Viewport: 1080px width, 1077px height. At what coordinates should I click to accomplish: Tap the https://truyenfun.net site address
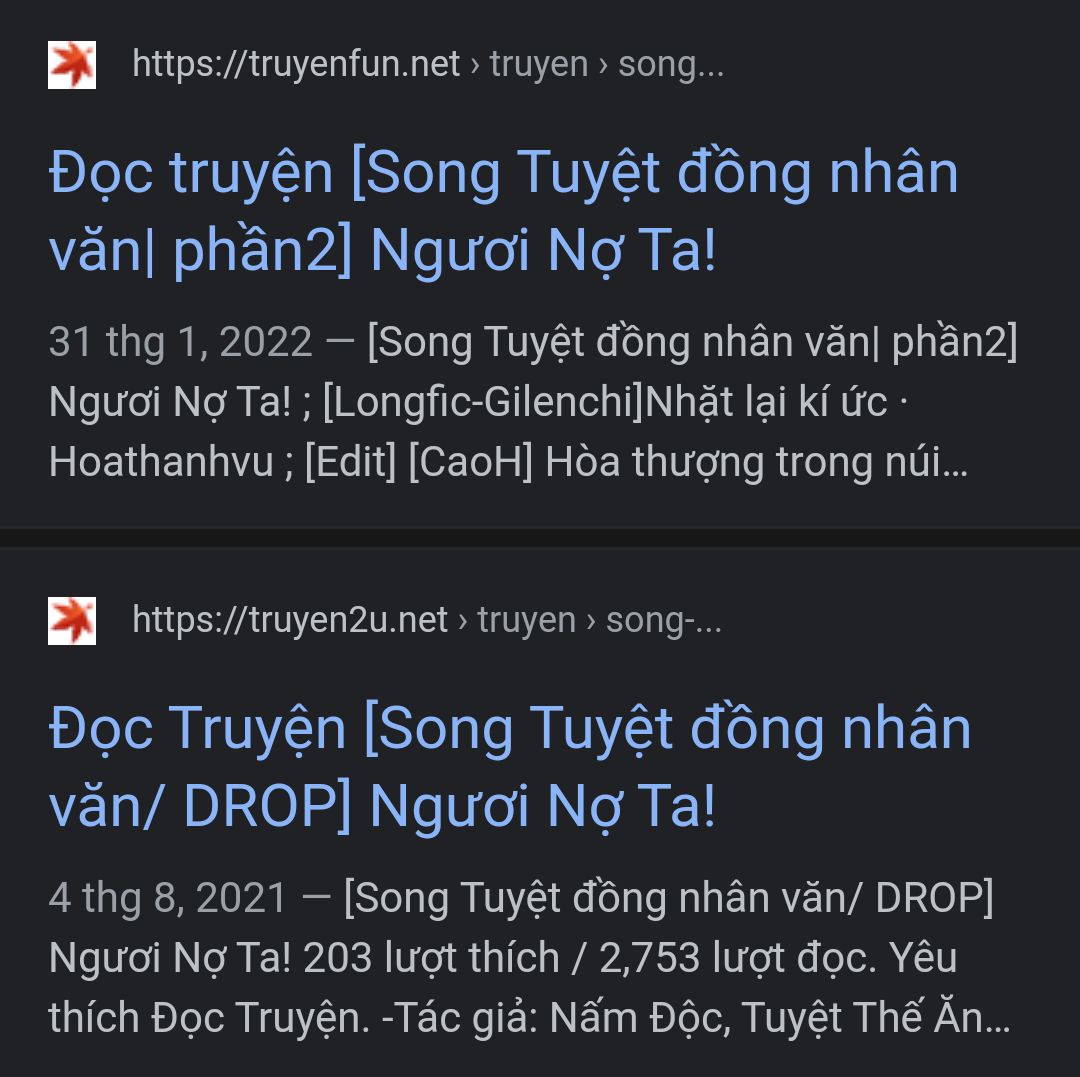click(296, 65)
